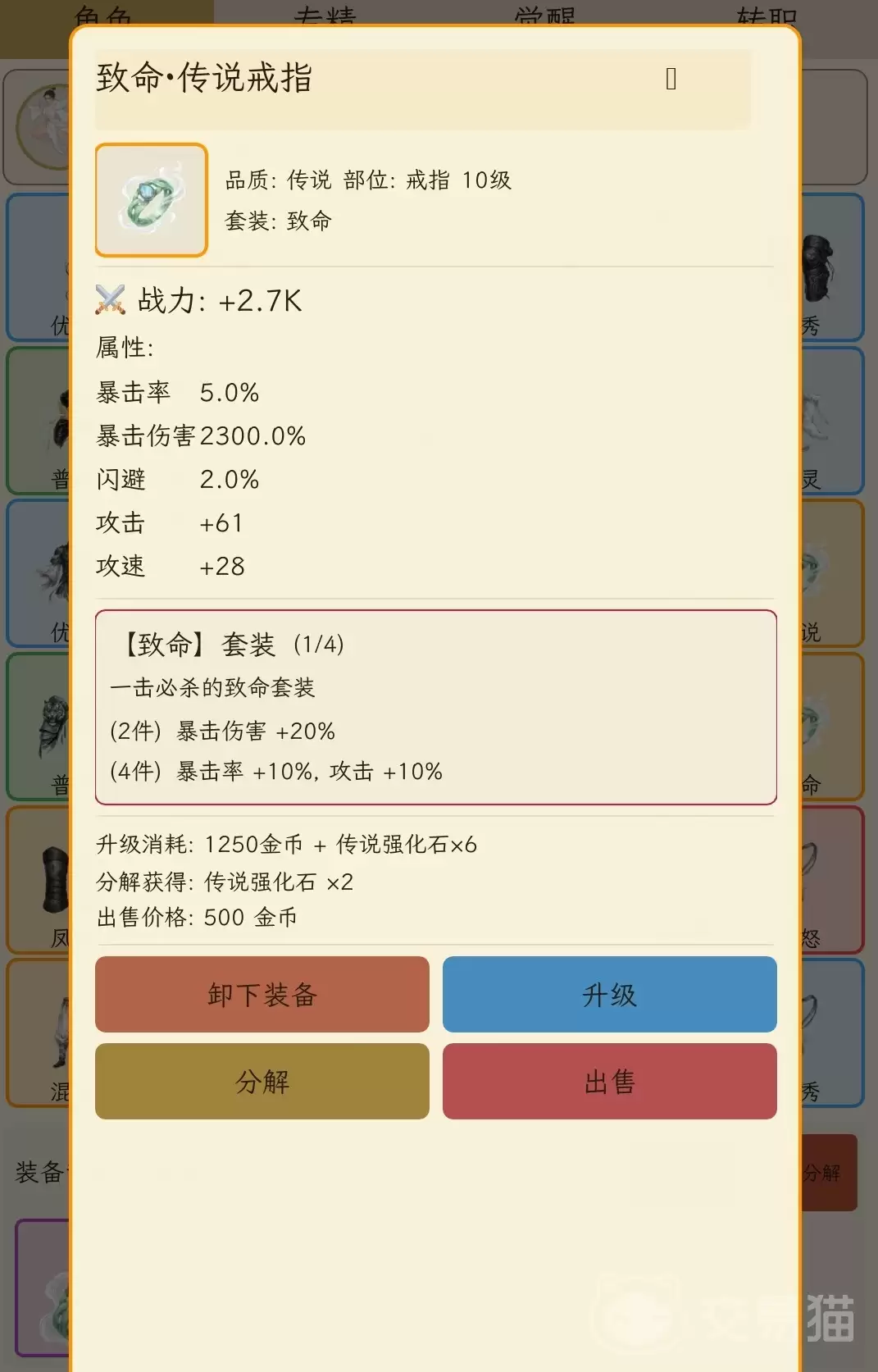Screen dimensions: 878x1372
Task: Close the 致命·传说戒指 item dialog
Action: pyautogui.click(x=671, y=79)
